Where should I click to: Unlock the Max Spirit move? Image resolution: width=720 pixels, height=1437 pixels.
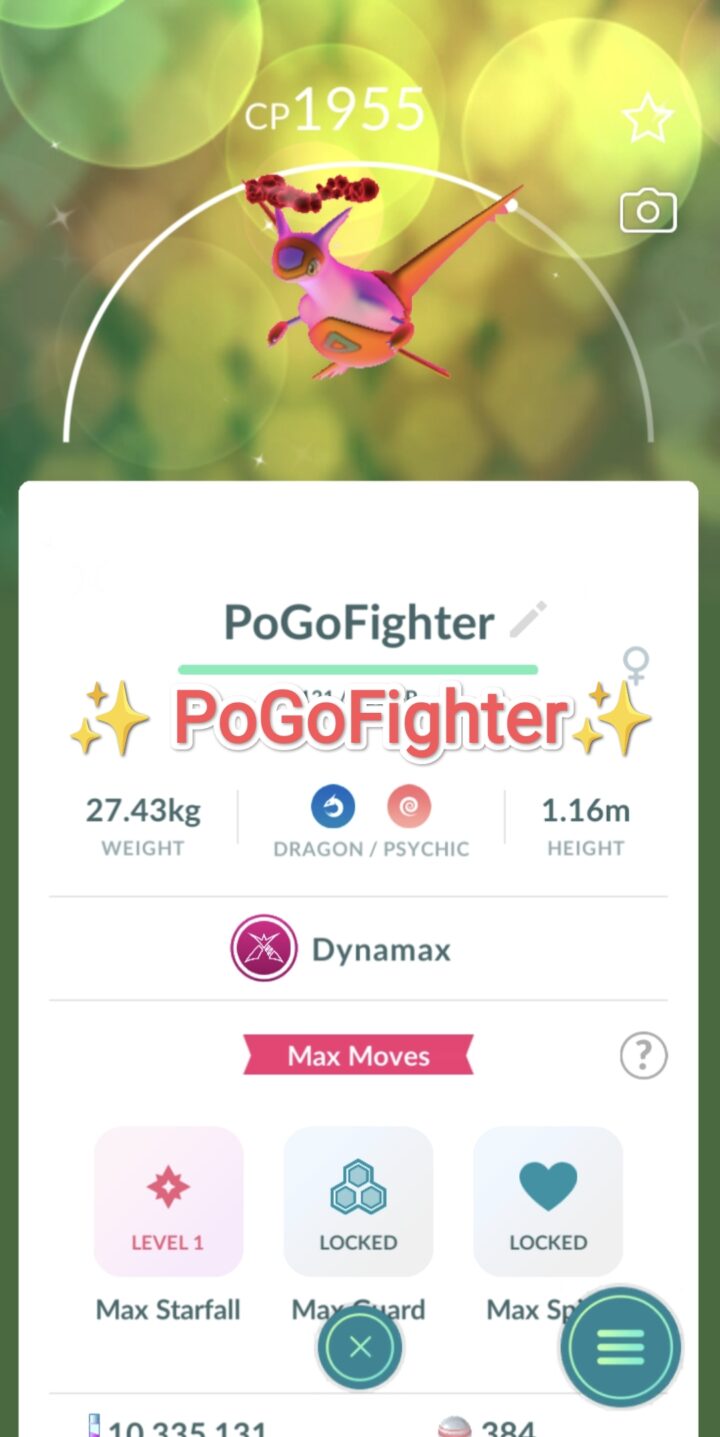548,1201
